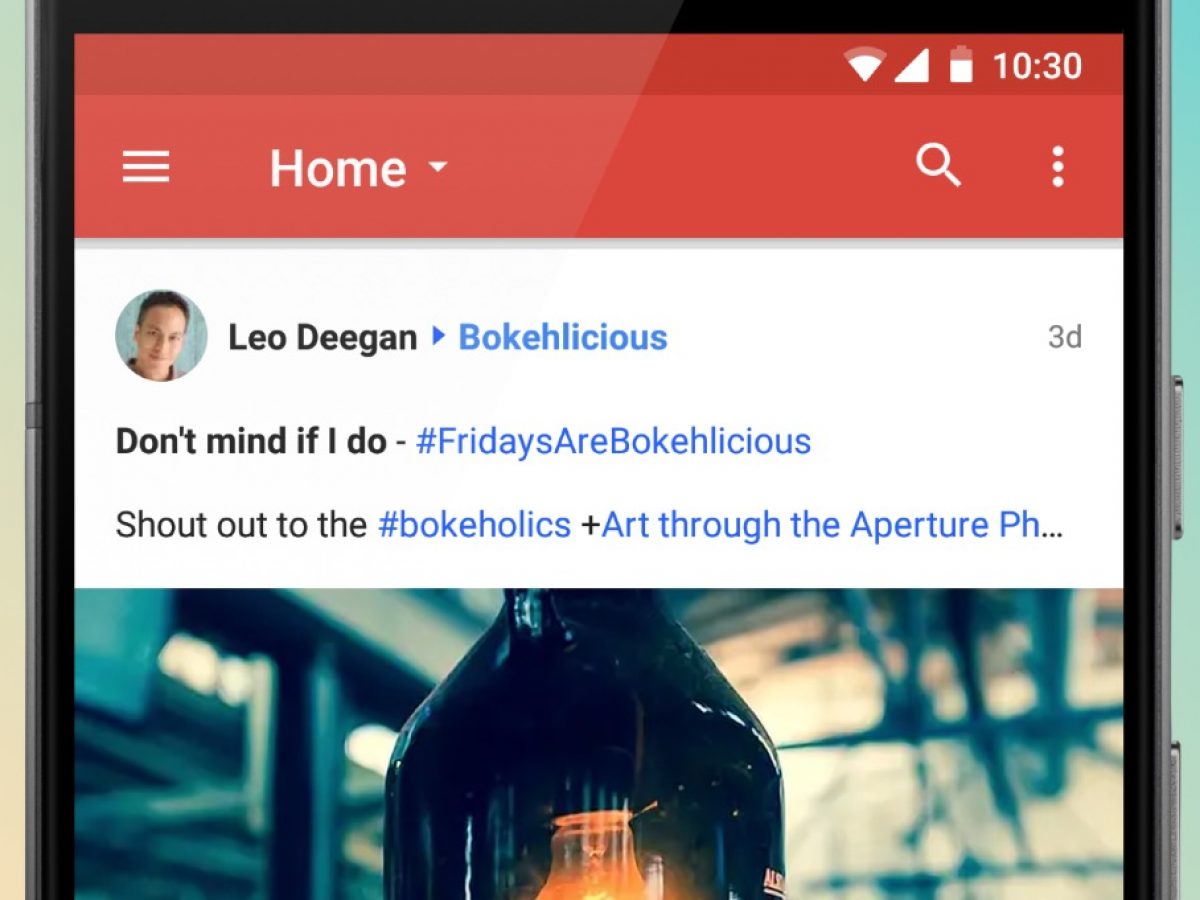The height and width of the screenshot is (900, 1200).
Task: Open the overflow menu
Action: click(1057, 167)
